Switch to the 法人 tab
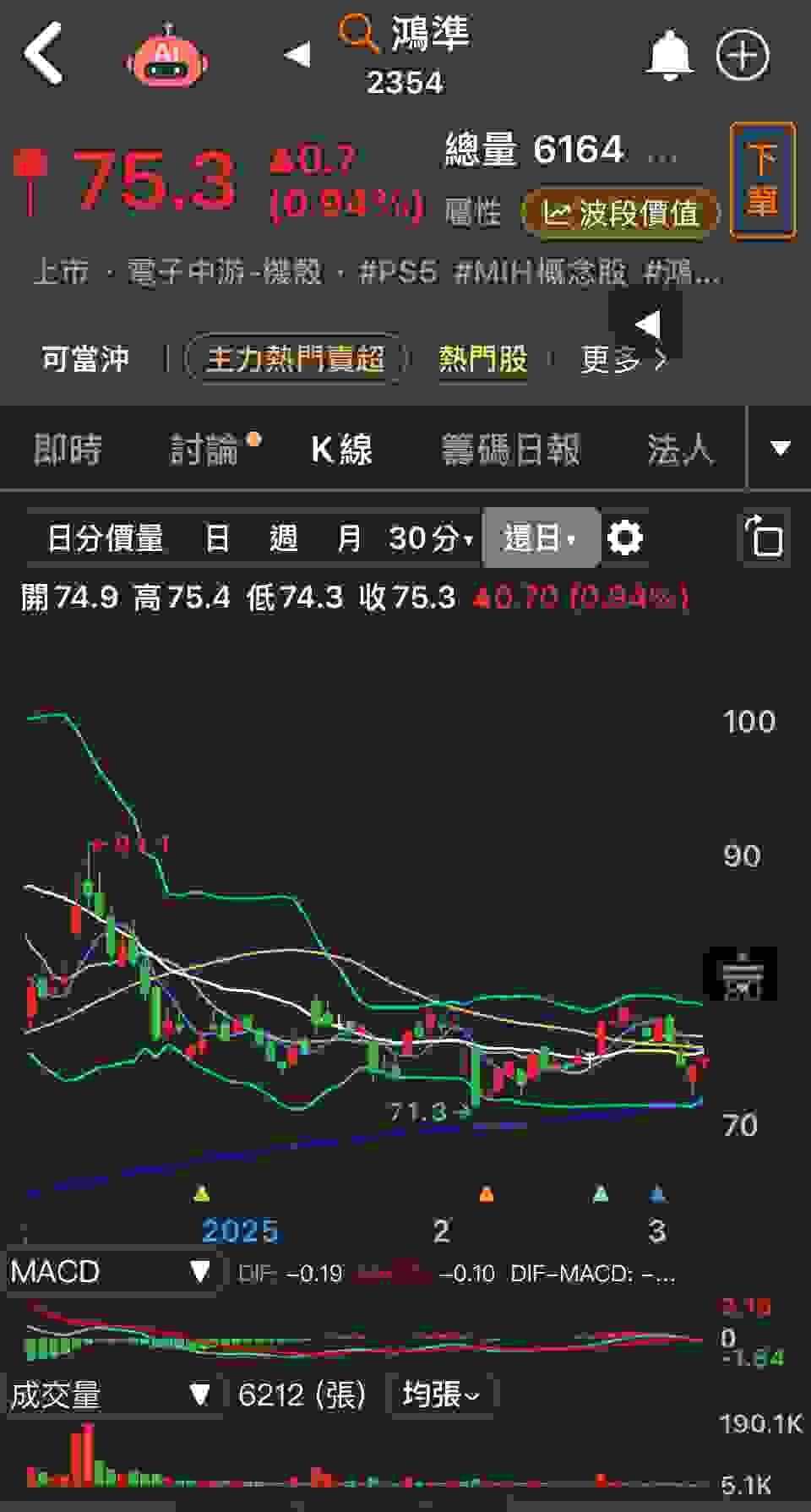The image size is (811, 1512). (679, 449)
